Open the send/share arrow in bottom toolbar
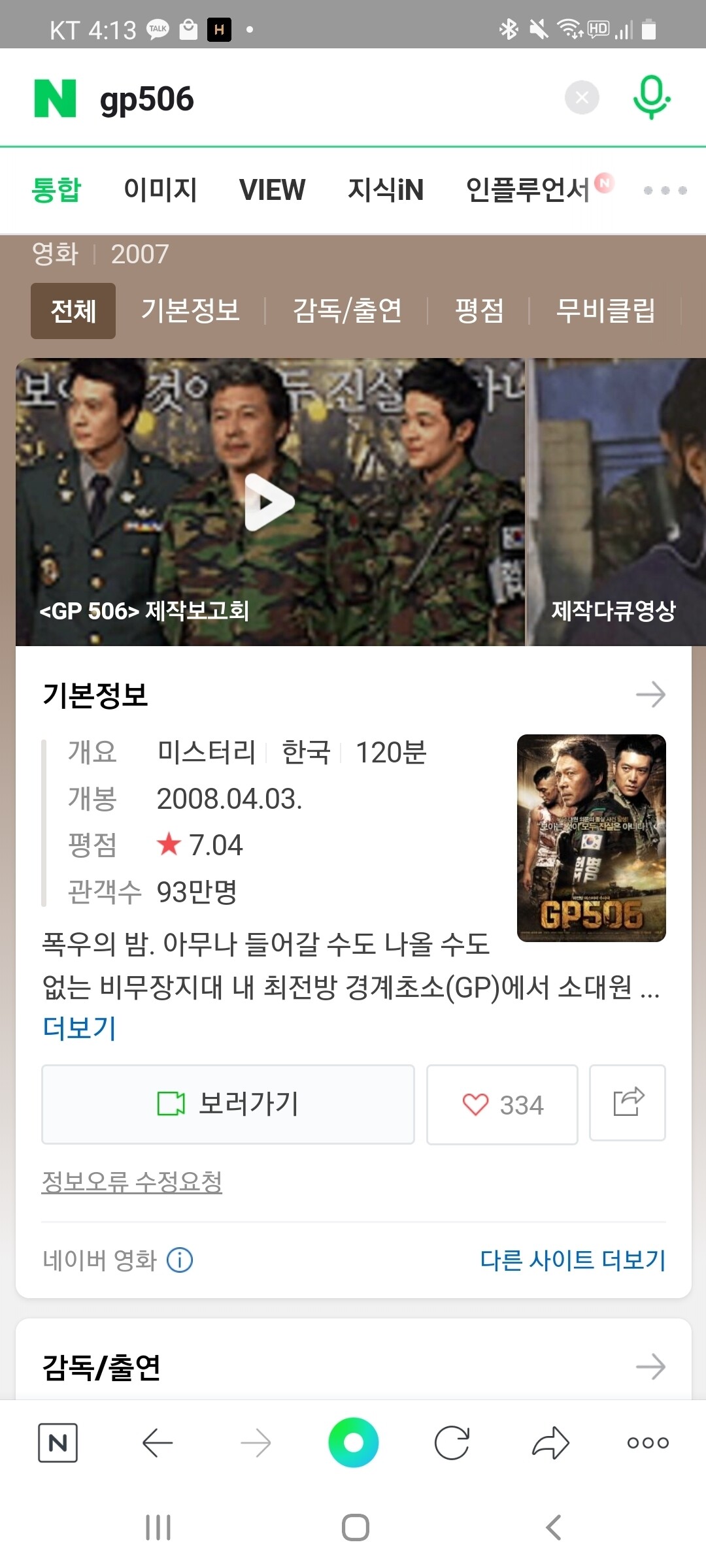The image size is (706, 1568). 549,1445
